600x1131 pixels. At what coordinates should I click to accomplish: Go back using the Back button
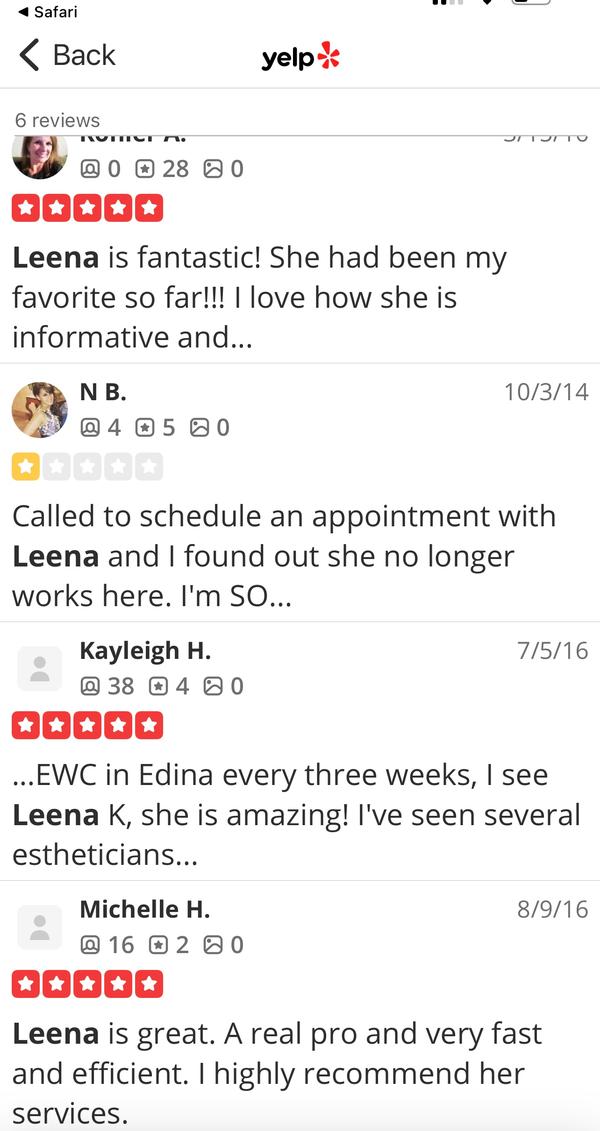tap(68, 55)
